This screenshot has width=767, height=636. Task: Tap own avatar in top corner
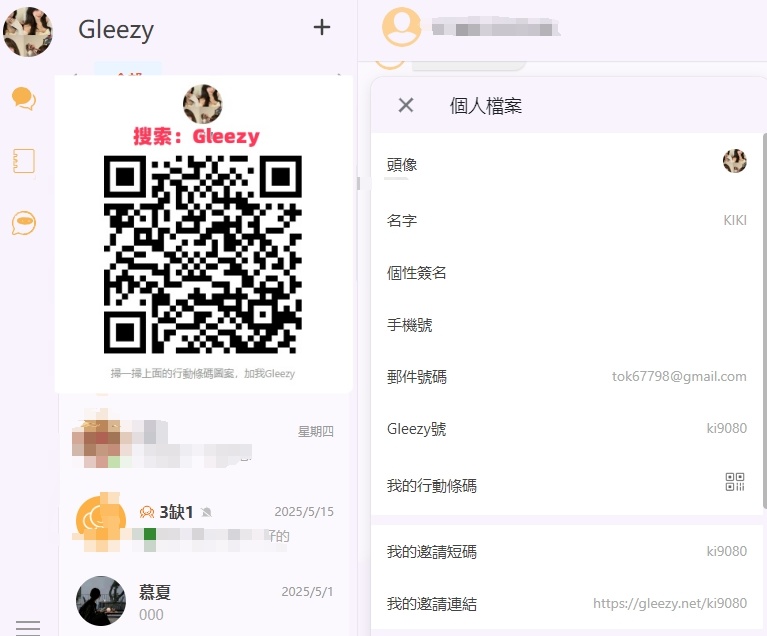tap(28, 32)
